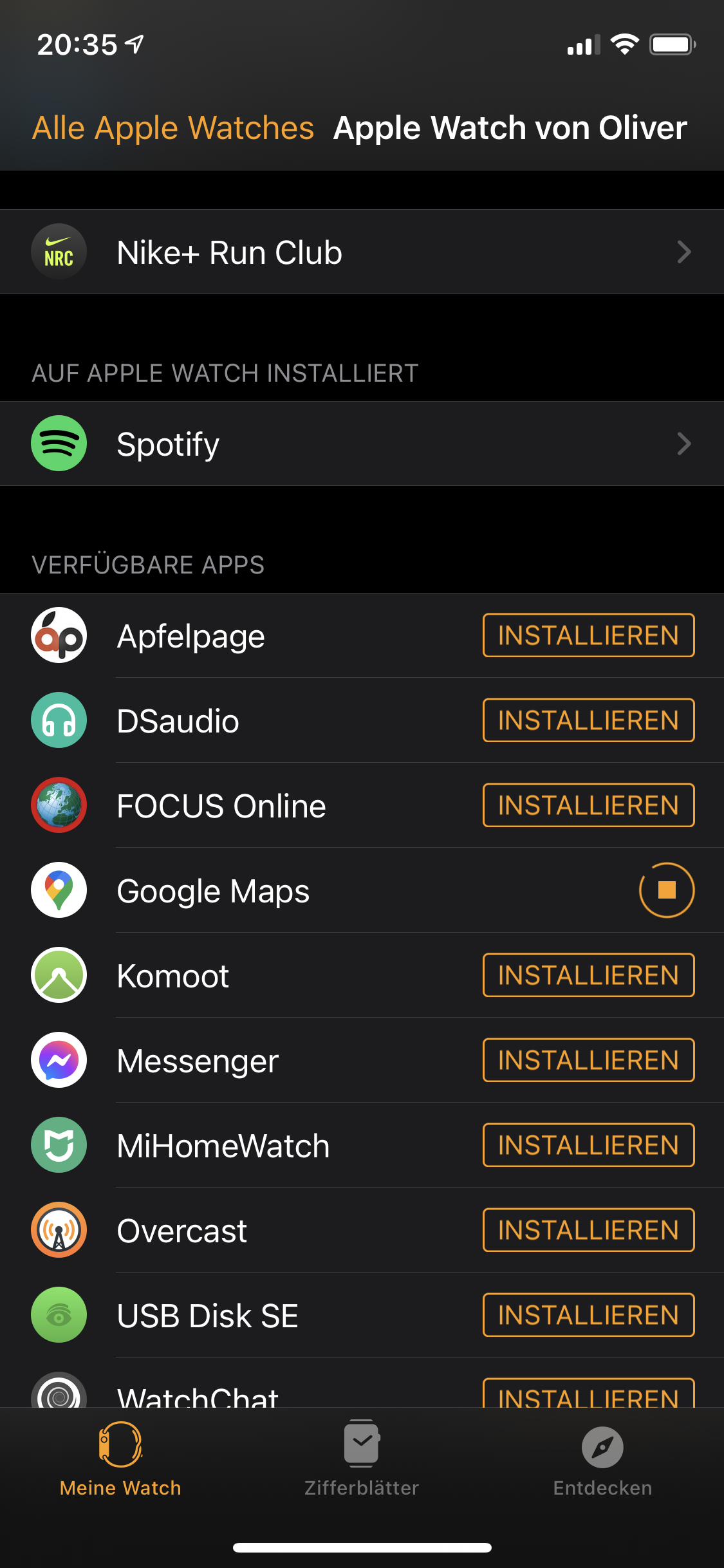Install the WatchChat app

tap(588, 1394)
